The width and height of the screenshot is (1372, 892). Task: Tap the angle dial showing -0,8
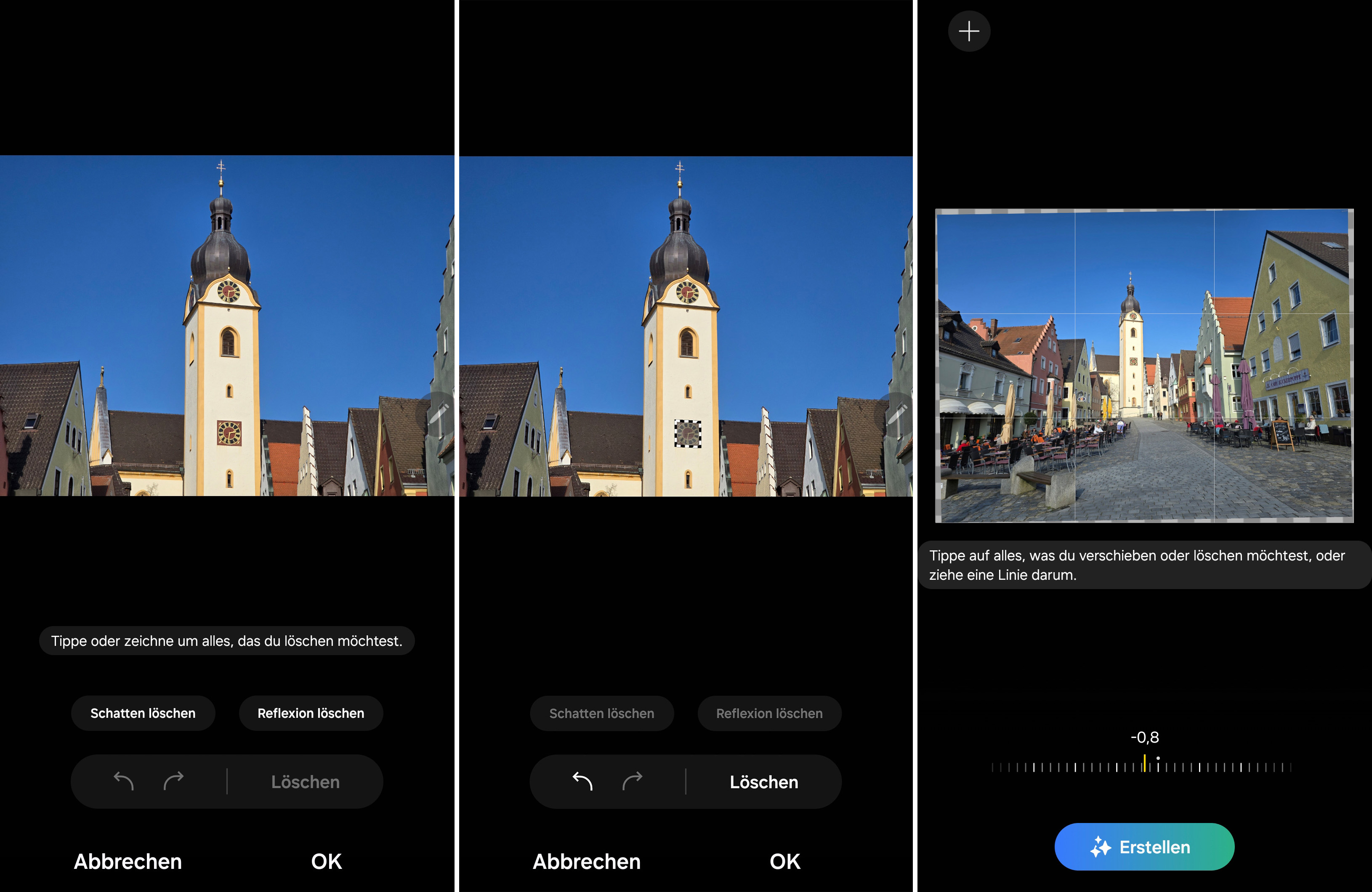click(1144, 766)
